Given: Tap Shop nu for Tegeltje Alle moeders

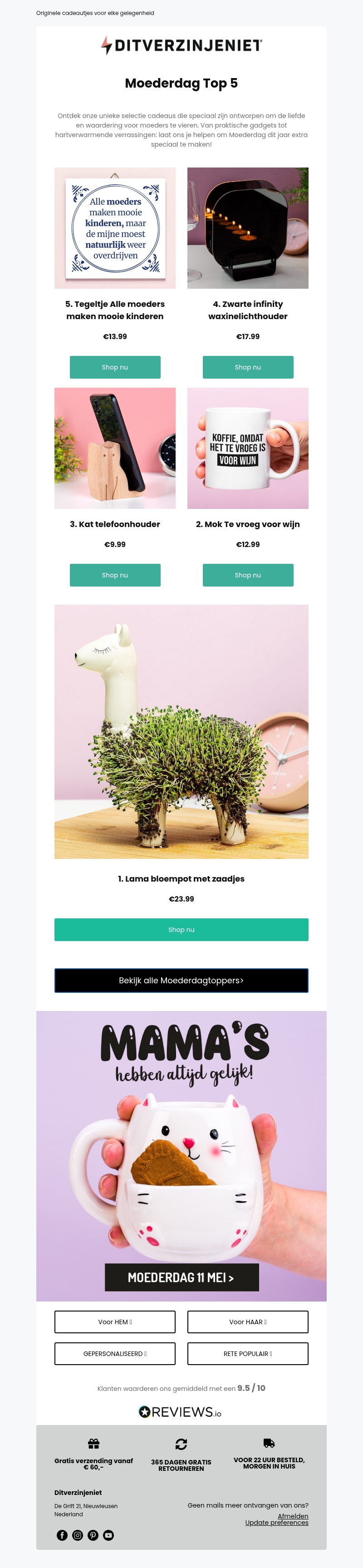Looking at the screenshot, I should point(115,367).
